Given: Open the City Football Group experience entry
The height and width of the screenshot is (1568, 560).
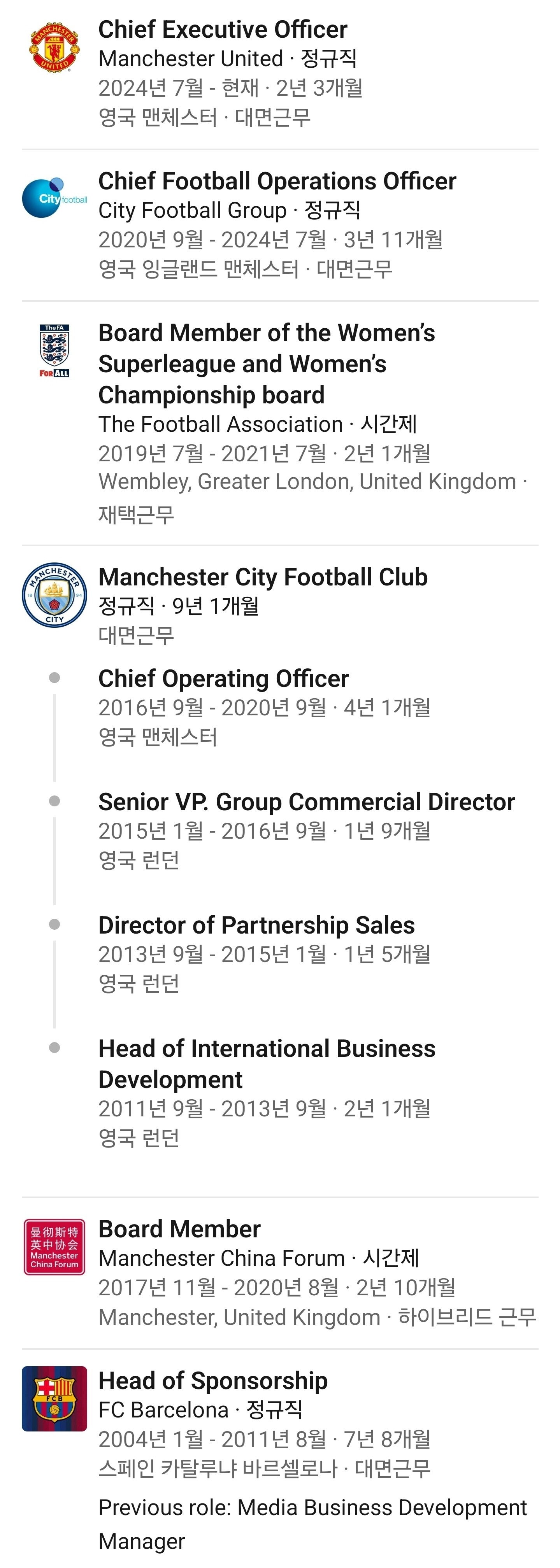Looking at the screenshot, I should click(280, 224).
